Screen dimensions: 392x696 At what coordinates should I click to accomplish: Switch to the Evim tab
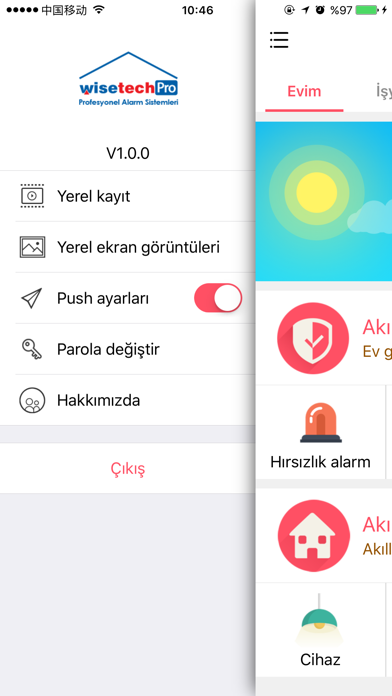tap(304, 91)
